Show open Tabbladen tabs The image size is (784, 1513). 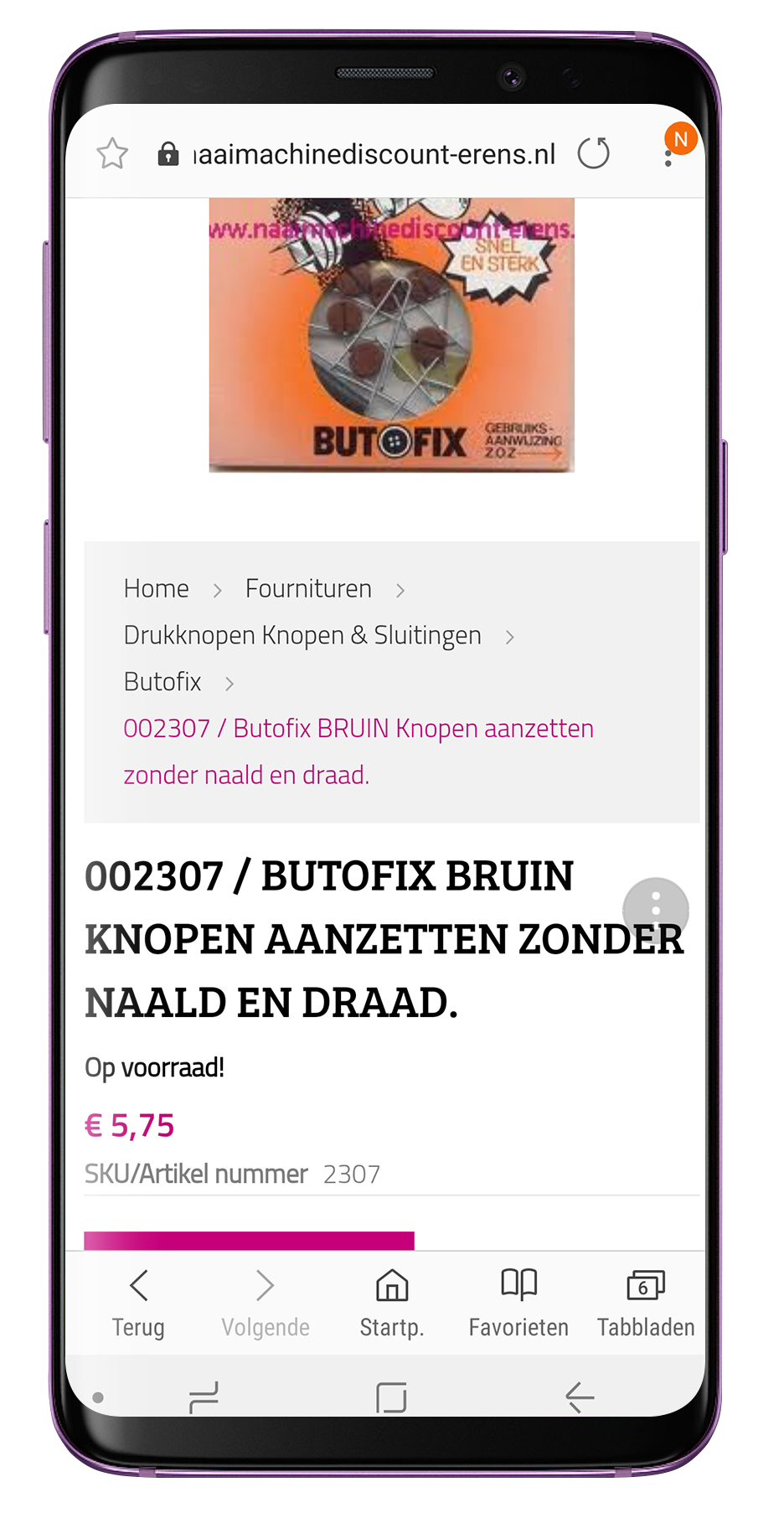pyautogui.click(x=645, y=1302)
